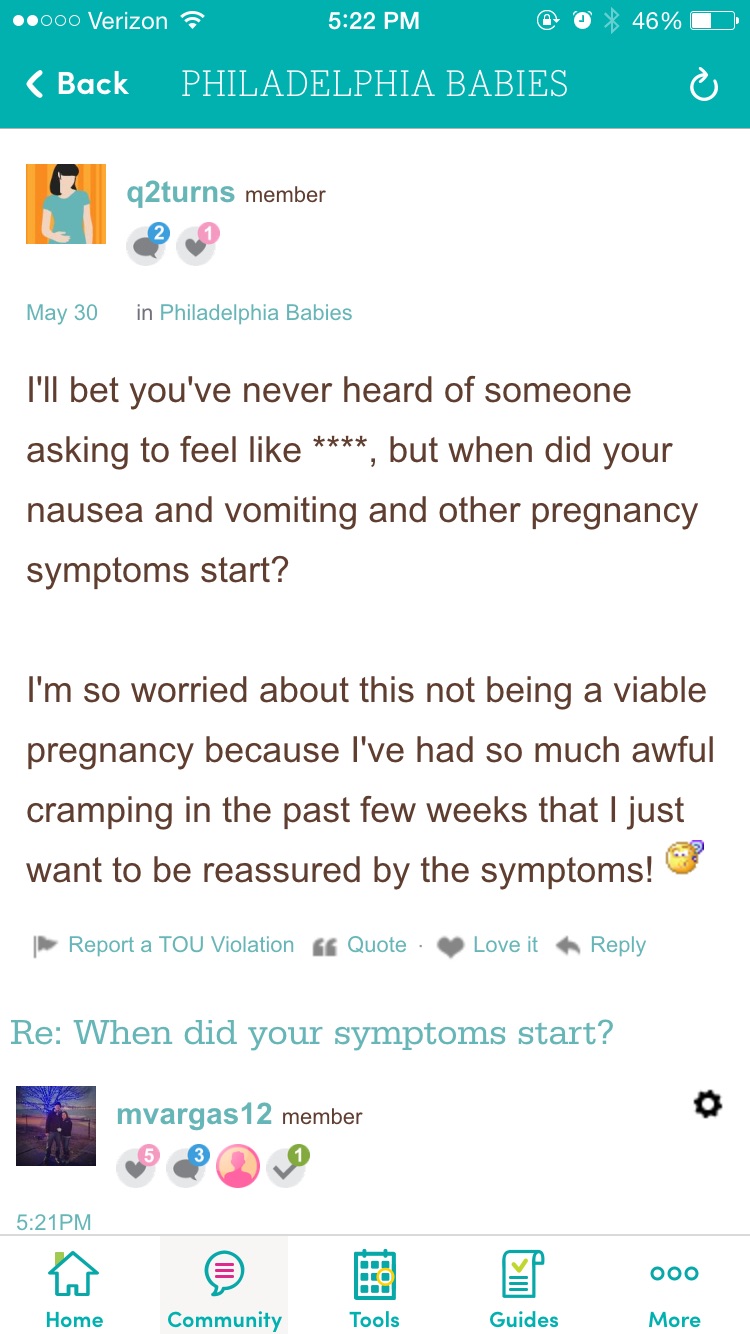The height and width of the screenshot is (1334, 750).
Task: Reply to q2turns post
Action: [x=601, y=945]
